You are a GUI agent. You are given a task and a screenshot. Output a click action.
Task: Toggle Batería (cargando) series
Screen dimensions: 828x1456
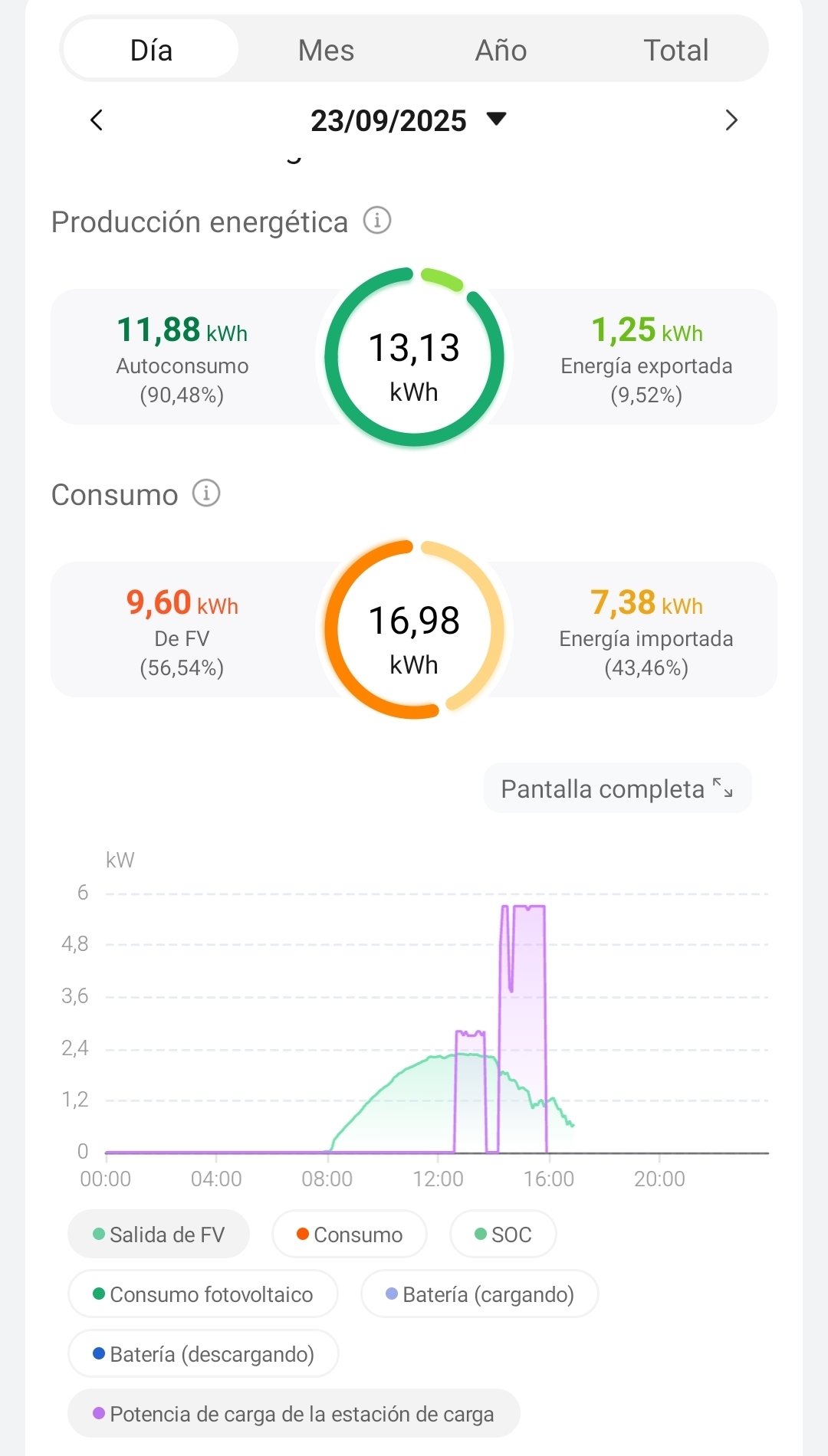point(479,1294)
